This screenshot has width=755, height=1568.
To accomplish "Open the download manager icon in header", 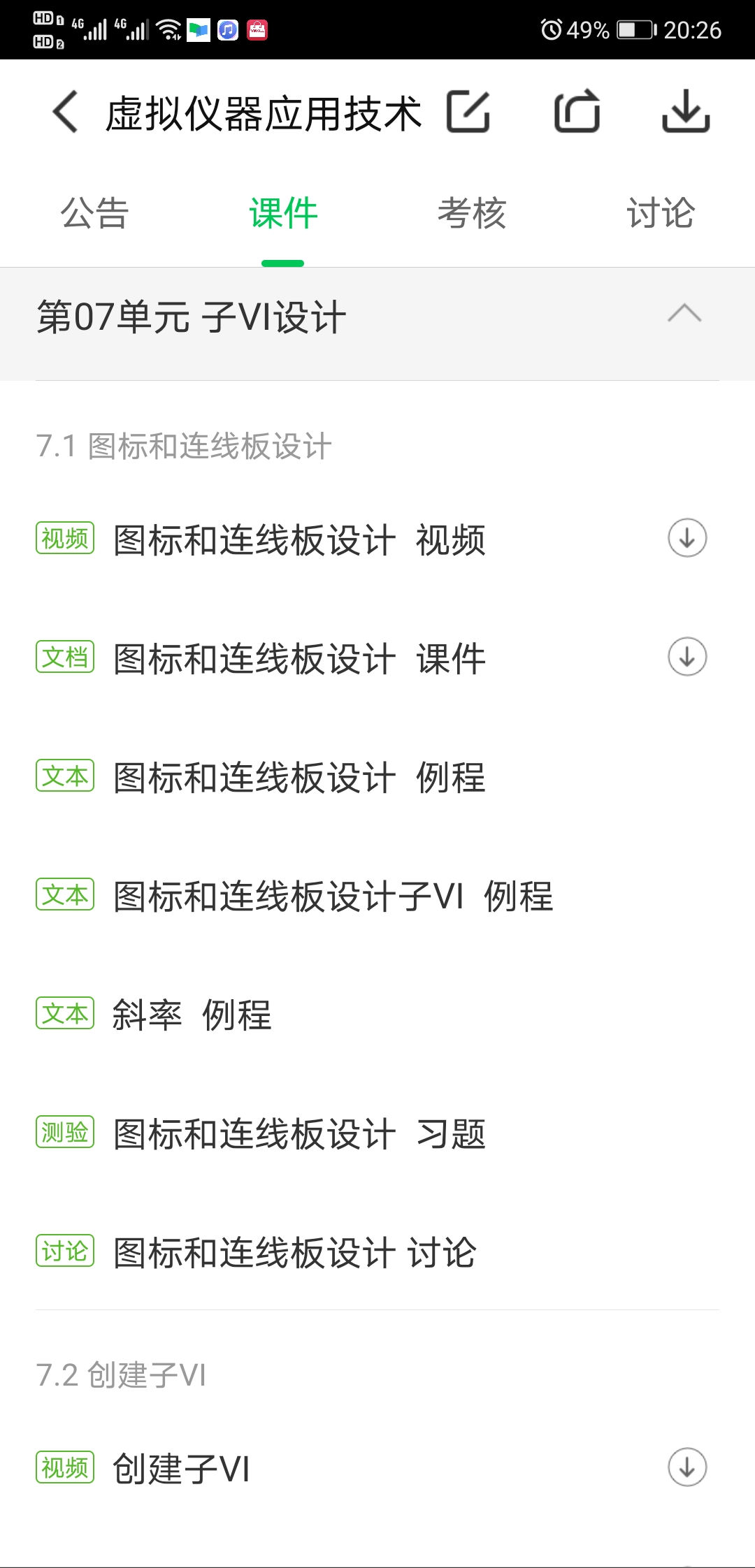I will pos(686,112).
